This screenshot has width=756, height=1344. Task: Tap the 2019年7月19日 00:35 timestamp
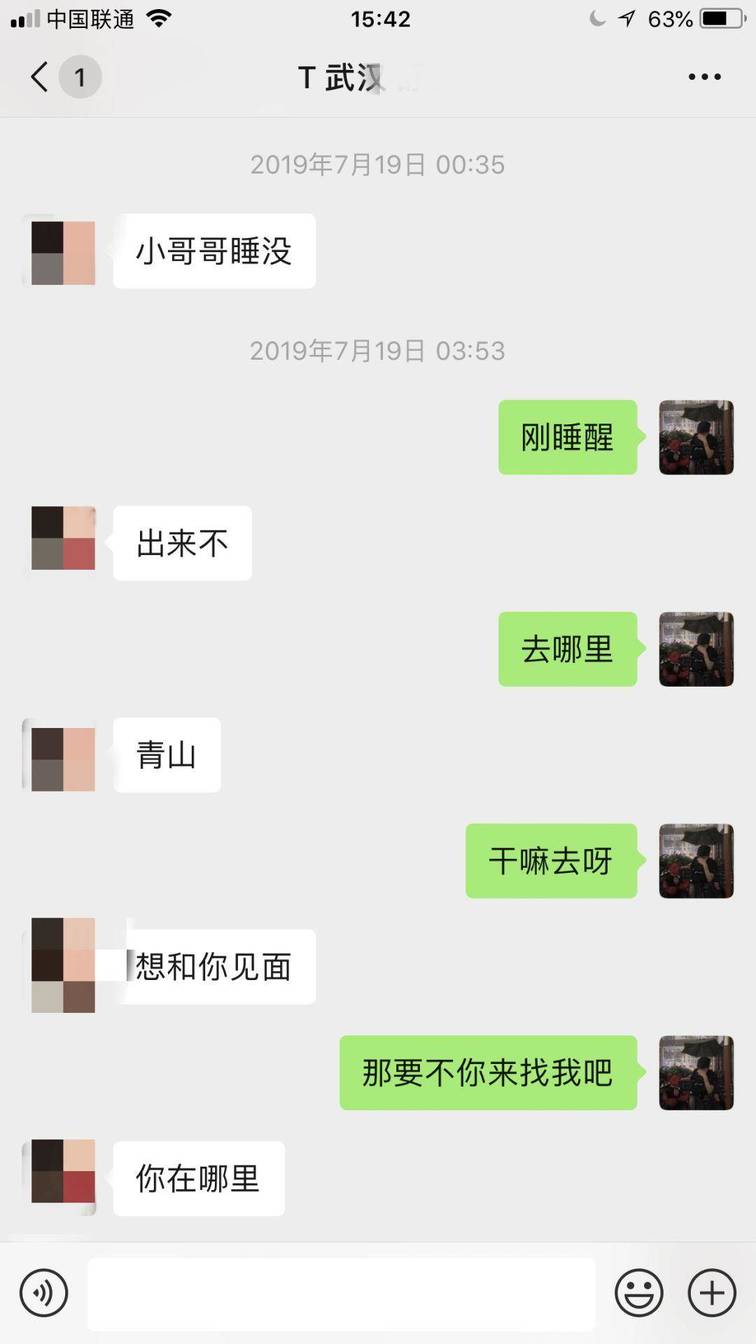[x=378, y=164]
